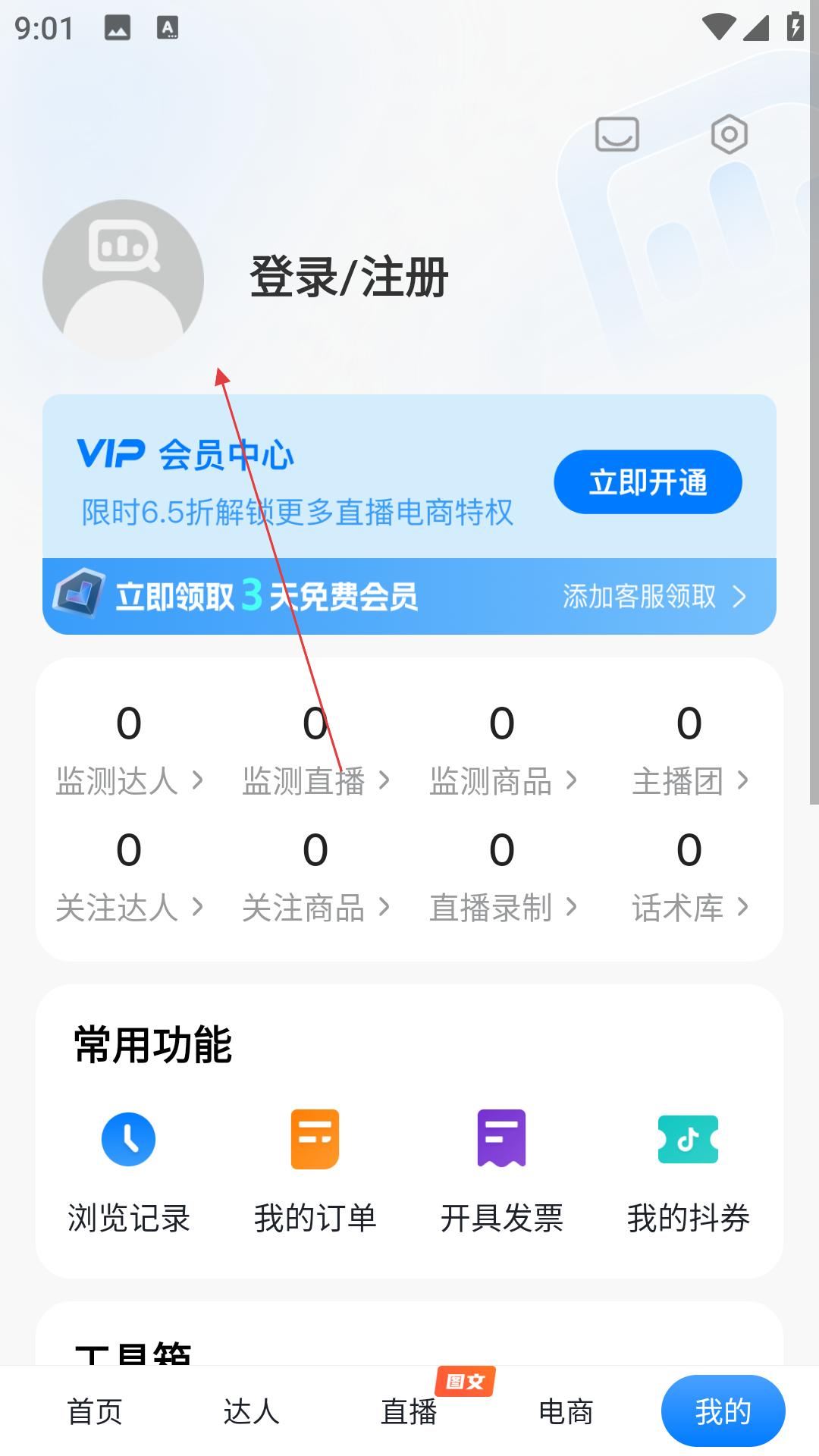
Task: Open 监测达人 list
Action: (129, 781)
